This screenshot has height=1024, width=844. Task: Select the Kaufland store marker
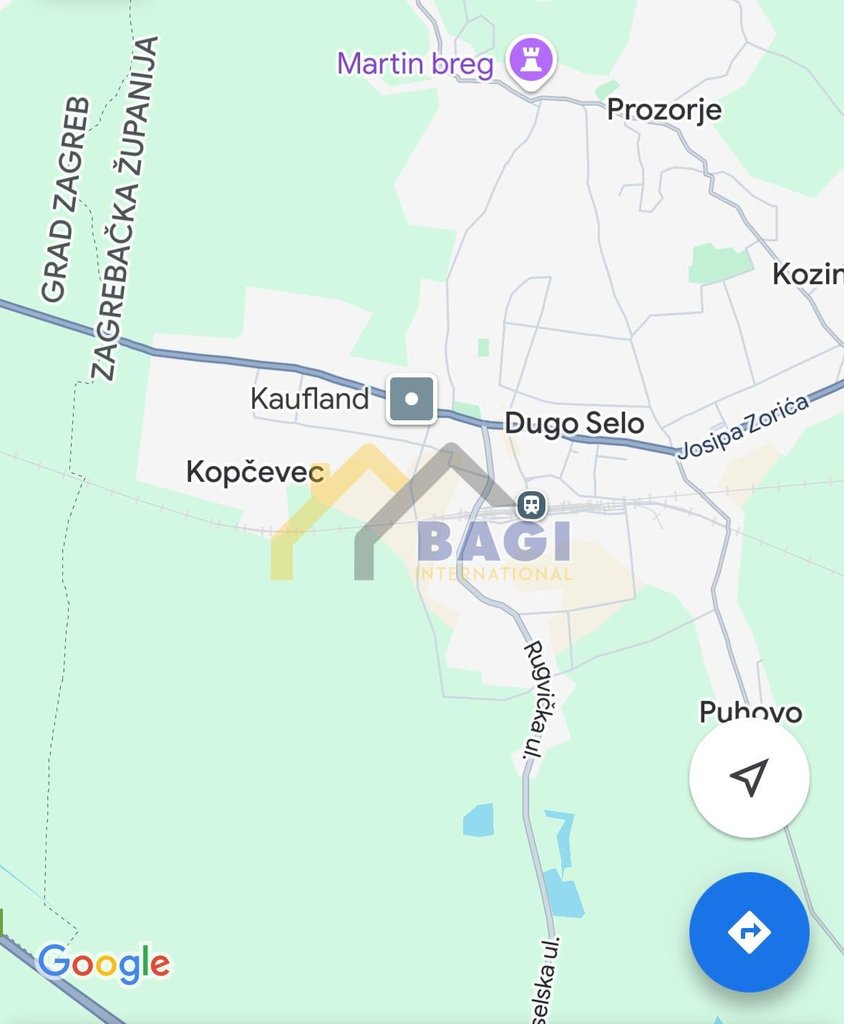click(411, 399)
